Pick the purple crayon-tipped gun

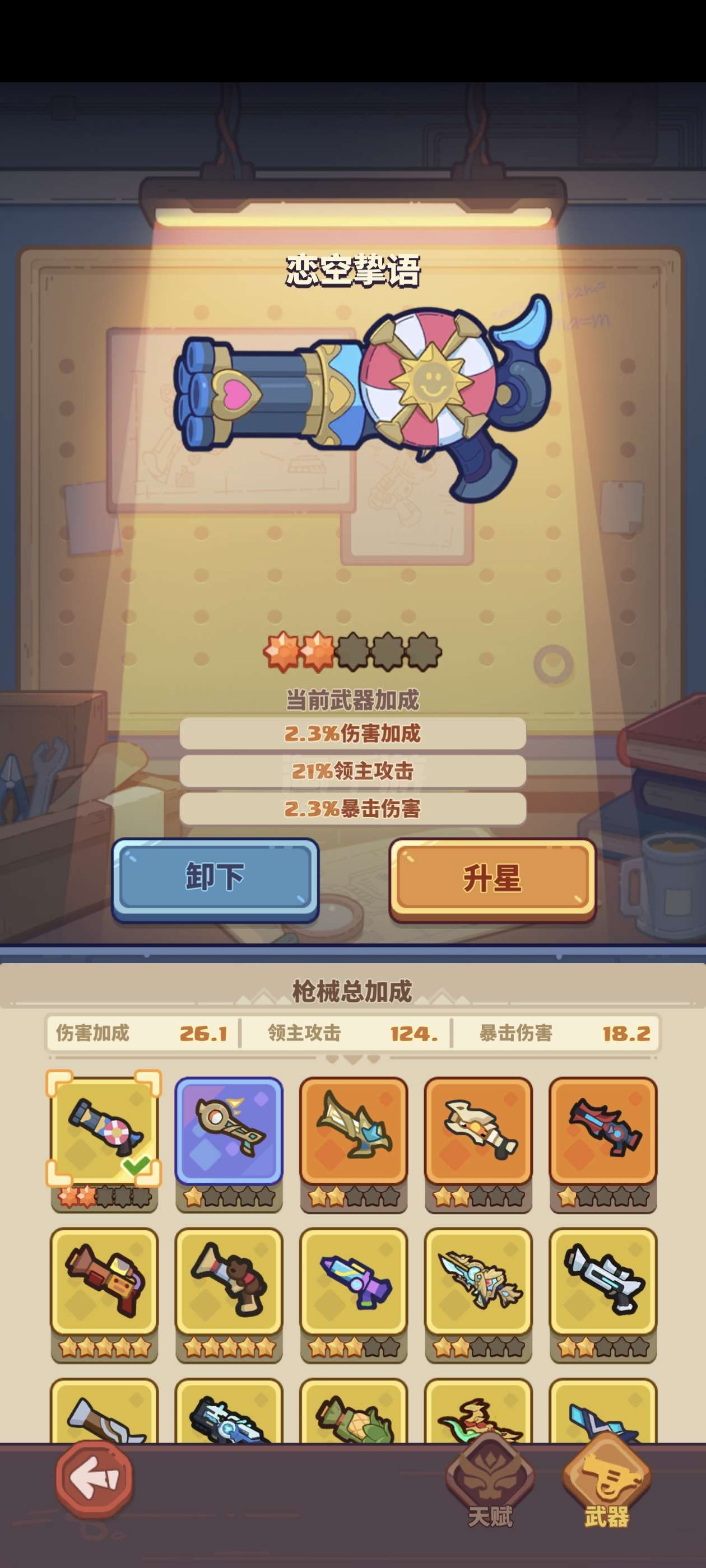(354, 1280)
